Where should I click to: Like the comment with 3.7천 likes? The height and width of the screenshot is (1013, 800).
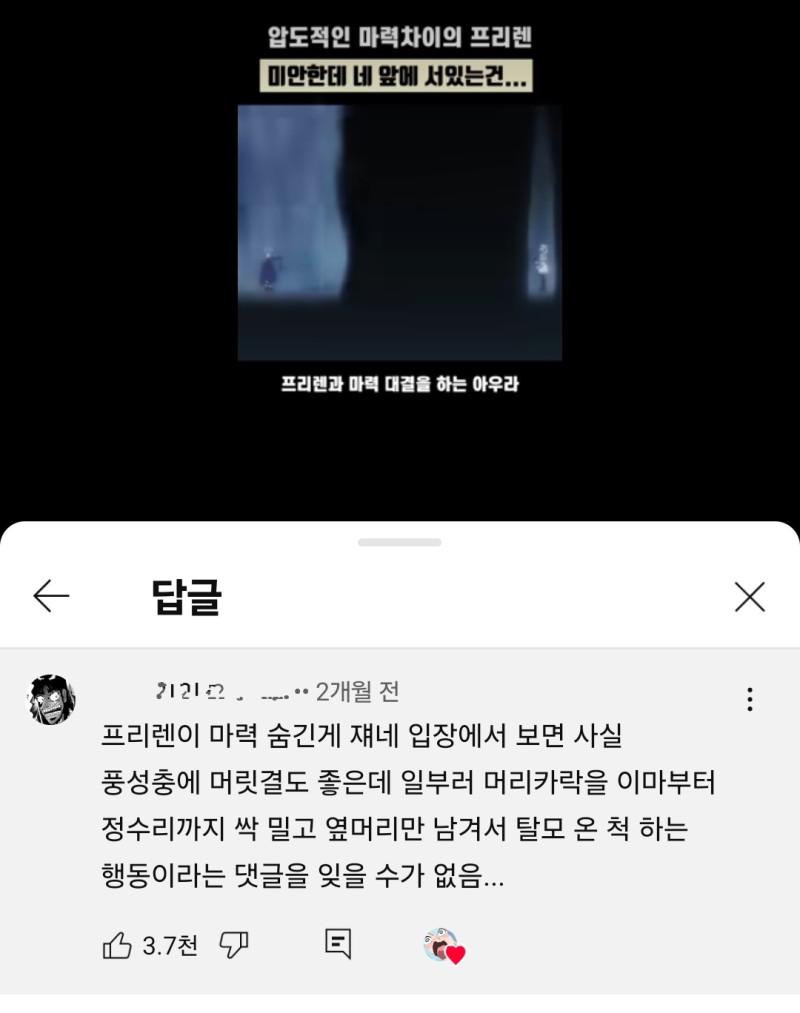(x=118, y=945)
